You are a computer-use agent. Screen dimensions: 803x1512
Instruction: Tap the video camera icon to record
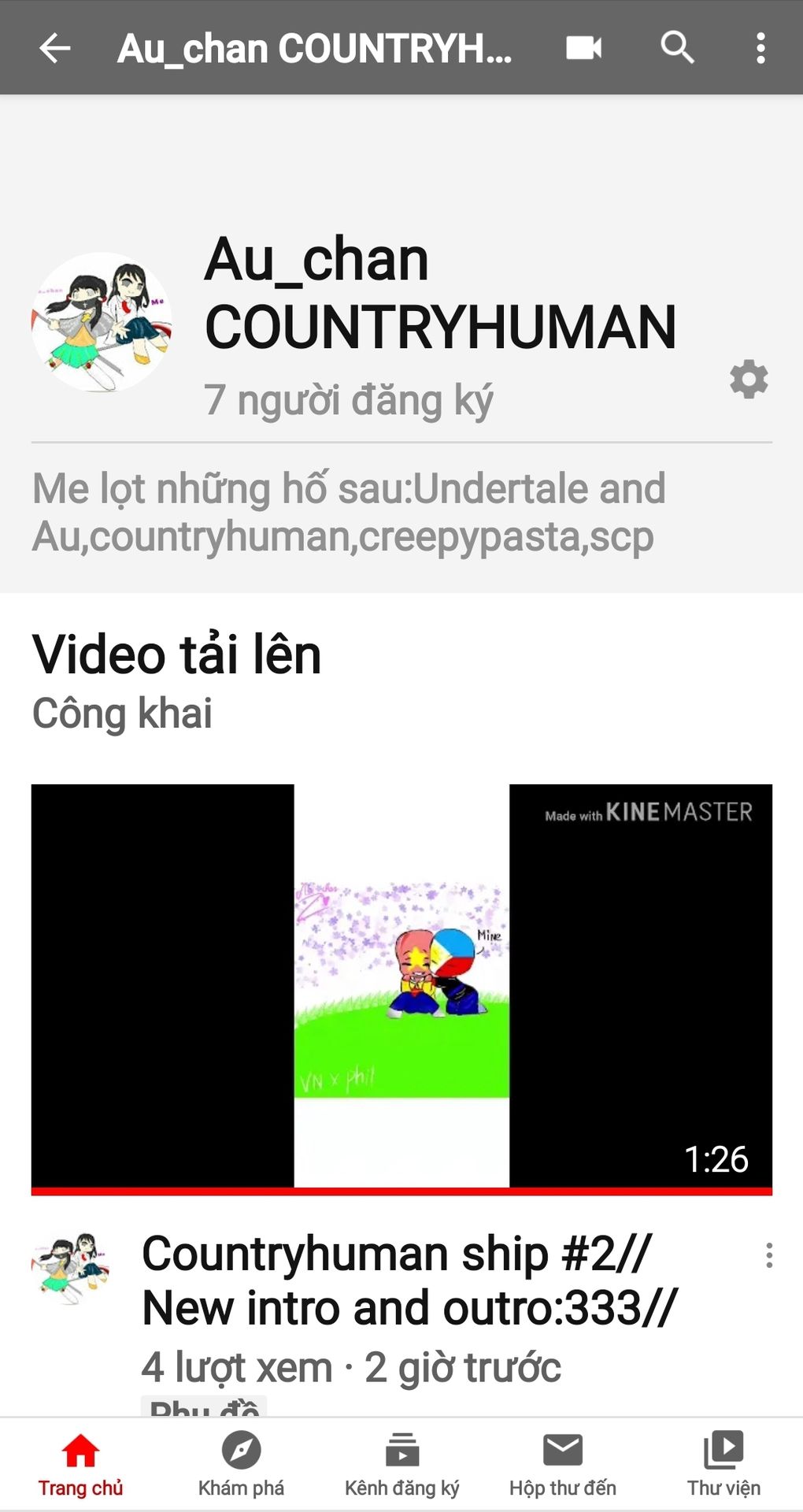coord(584,48)
